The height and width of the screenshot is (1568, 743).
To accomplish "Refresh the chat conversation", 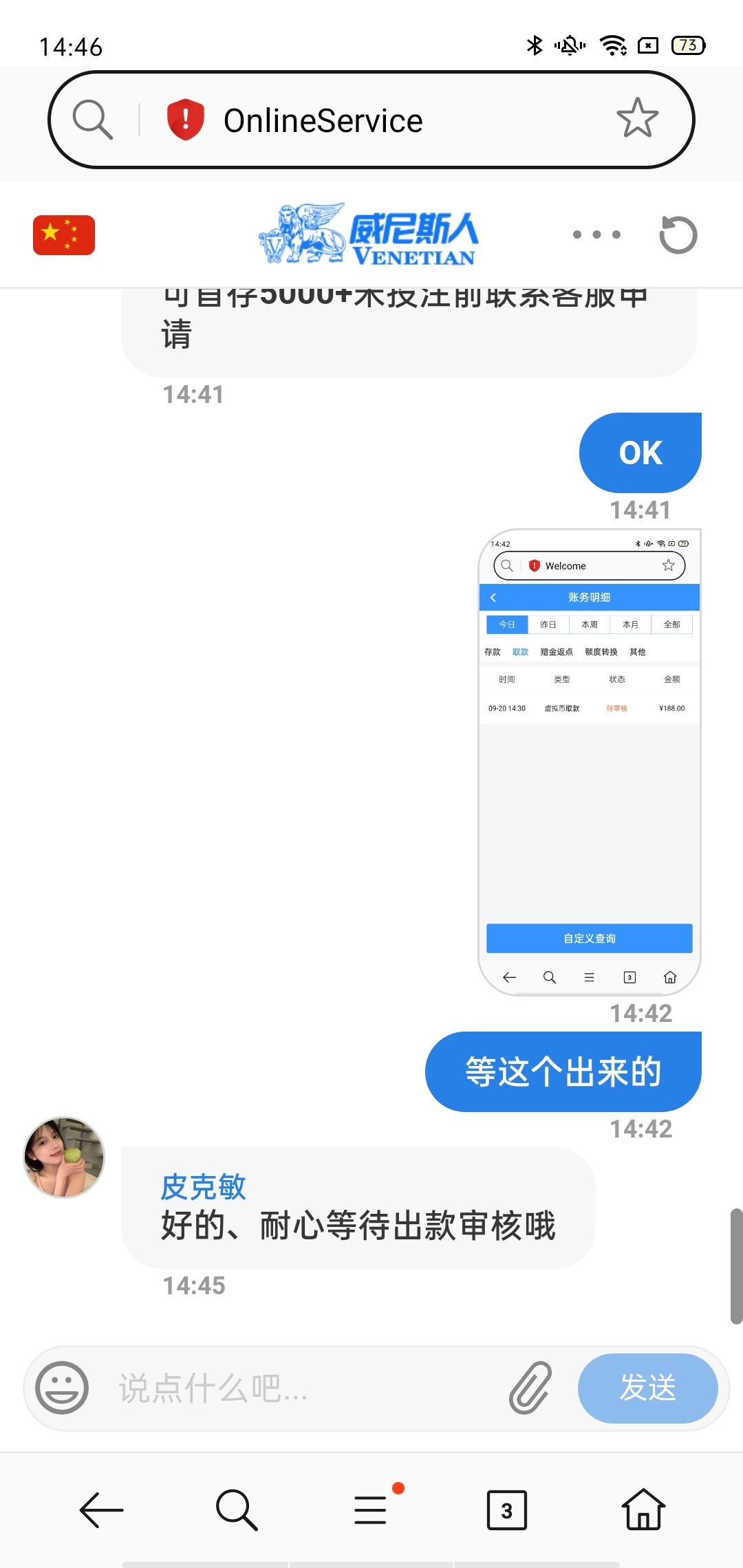I will pos(678,235).
